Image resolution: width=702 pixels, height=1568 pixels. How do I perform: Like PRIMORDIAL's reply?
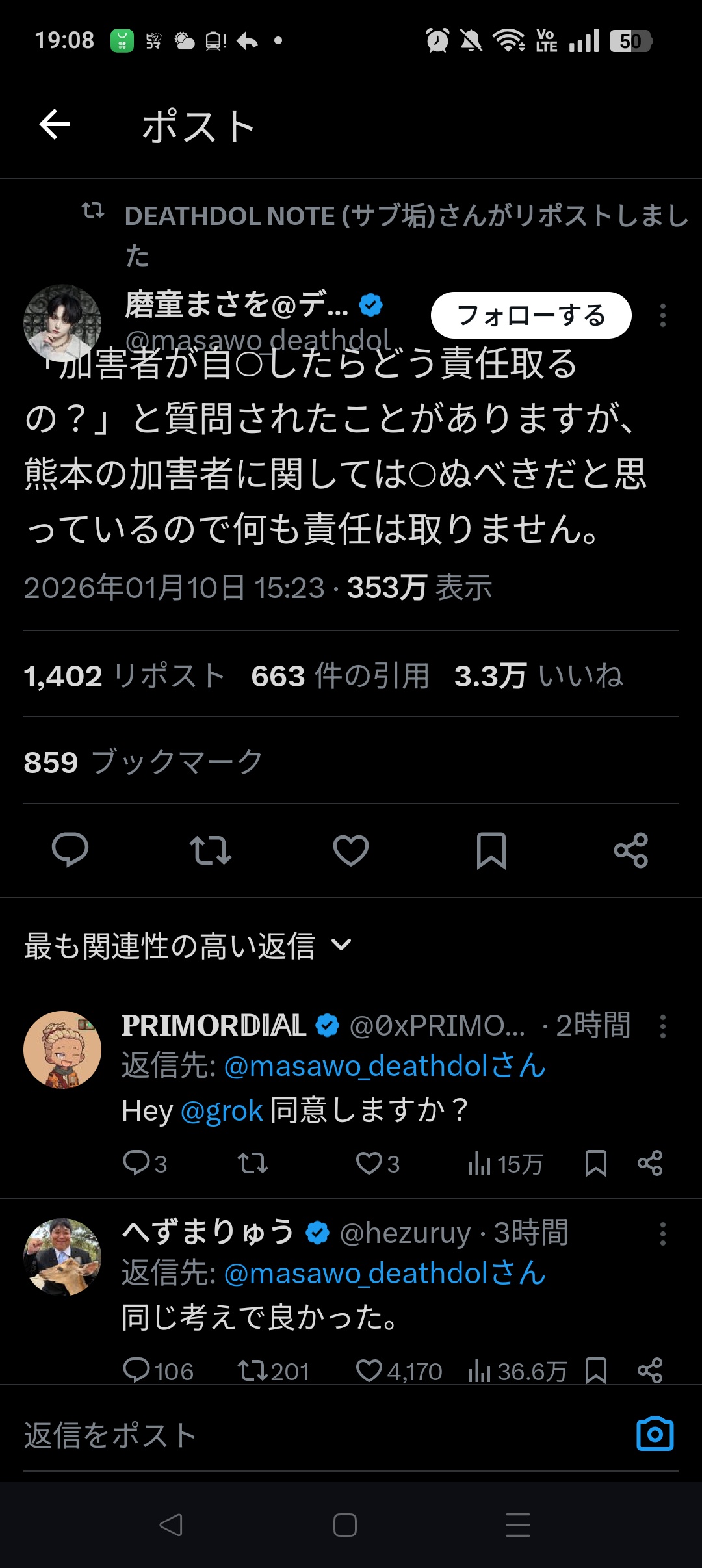[370, 1163]
